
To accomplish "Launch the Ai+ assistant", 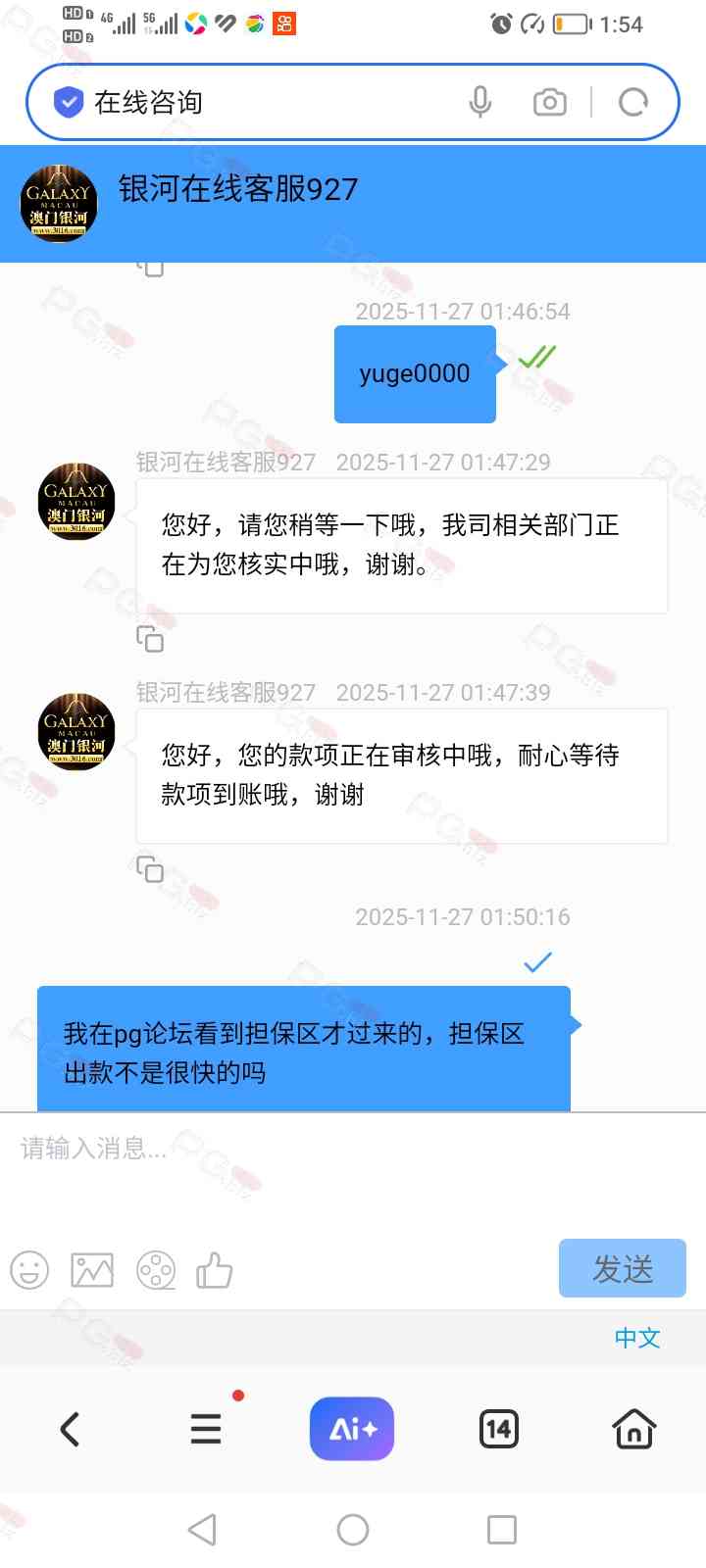I will pos(352,1429).
